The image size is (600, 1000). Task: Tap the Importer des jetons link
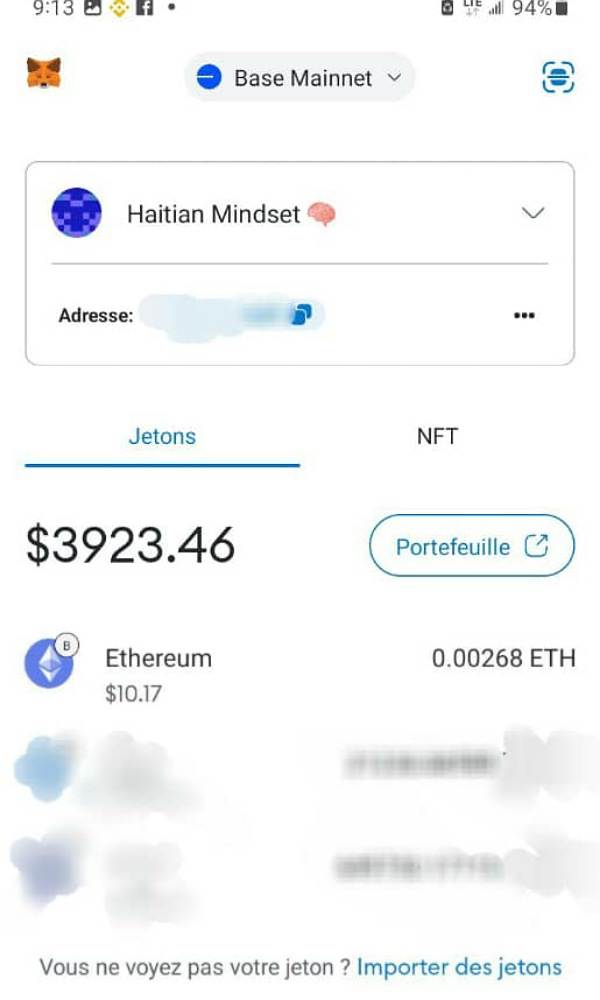459,967
